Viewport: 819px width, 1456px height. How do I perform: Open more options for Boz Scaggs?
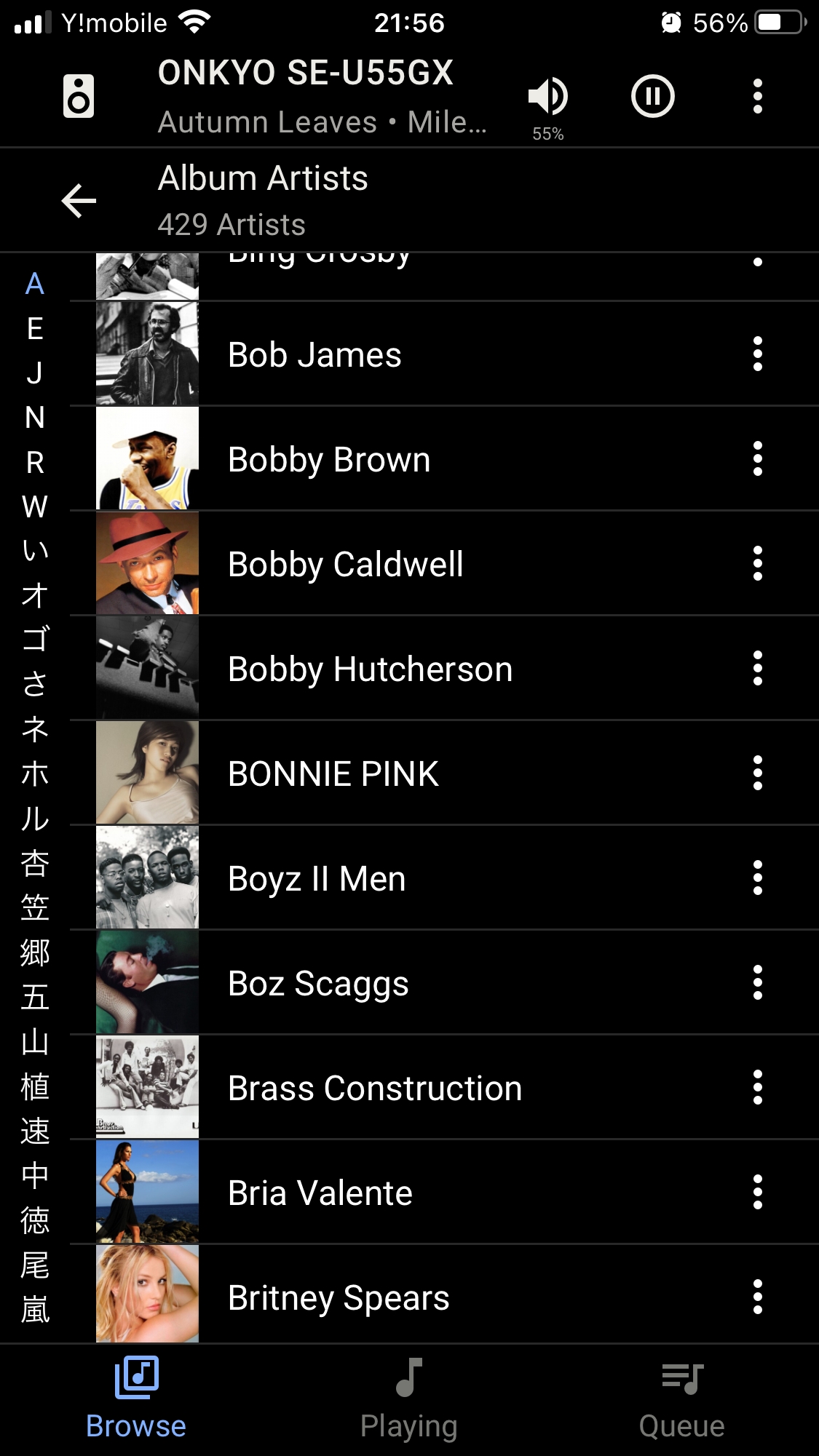click(x=757, y=983)
